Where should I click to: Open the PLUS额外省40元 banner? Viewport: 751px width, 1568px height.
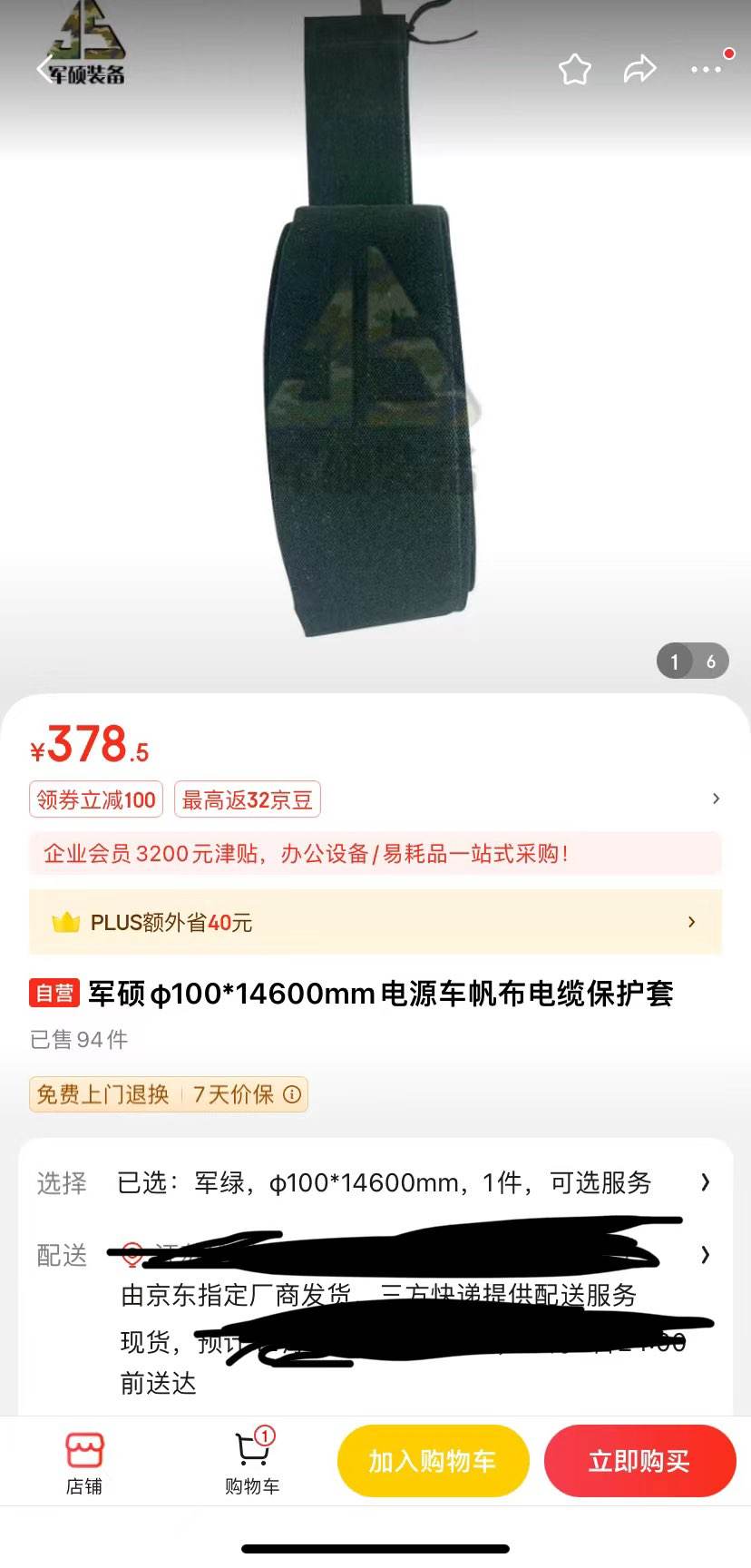(375, 922)
